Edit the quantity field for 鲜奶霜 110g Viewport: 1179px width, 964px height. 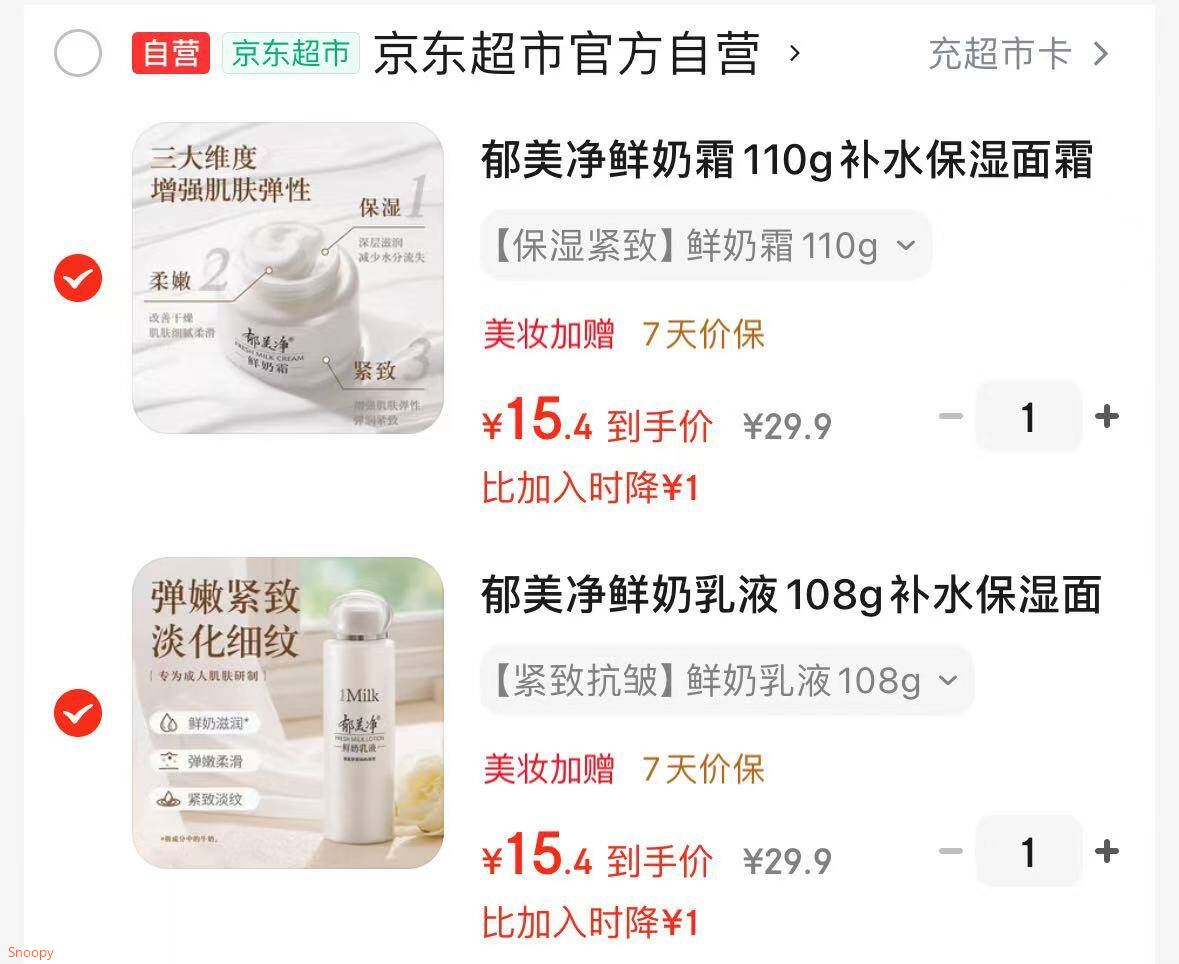1028,417
